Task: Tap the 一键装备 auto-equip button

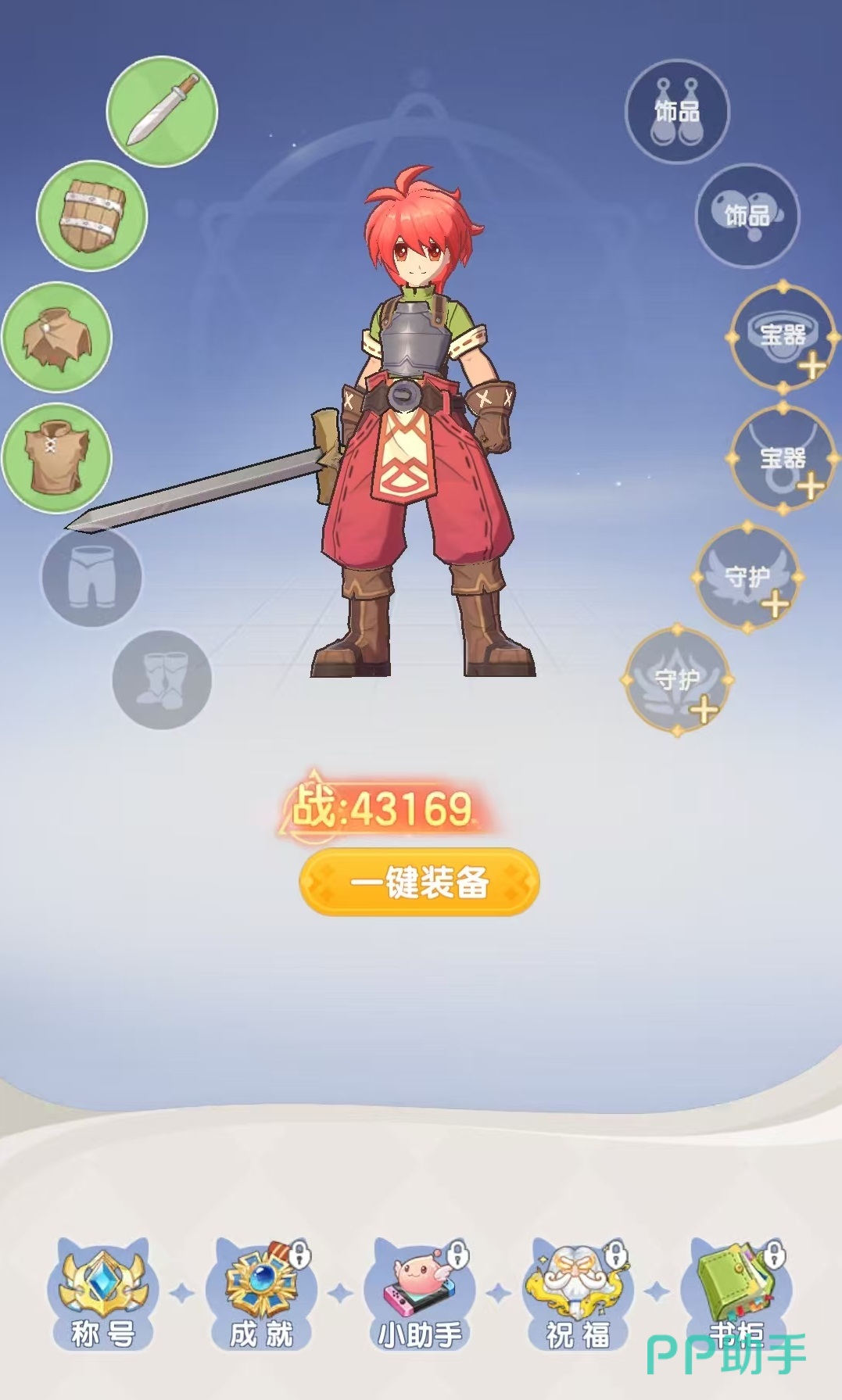Action: [x=420, y=883]
